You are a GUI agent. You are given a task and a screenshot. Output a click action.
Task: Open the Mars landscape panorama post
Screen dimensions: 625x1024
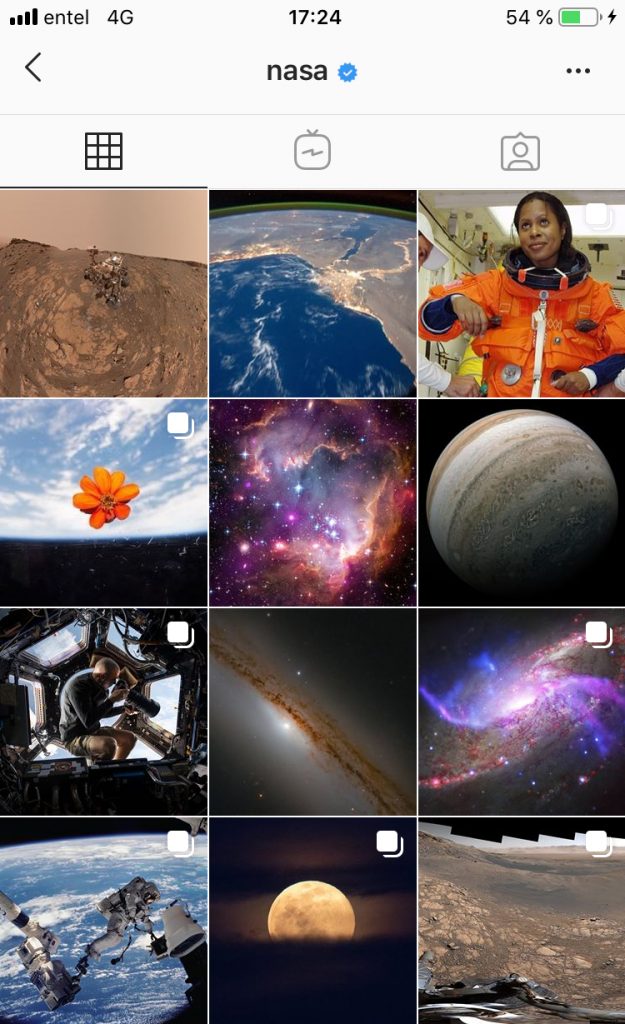[521, 920]
